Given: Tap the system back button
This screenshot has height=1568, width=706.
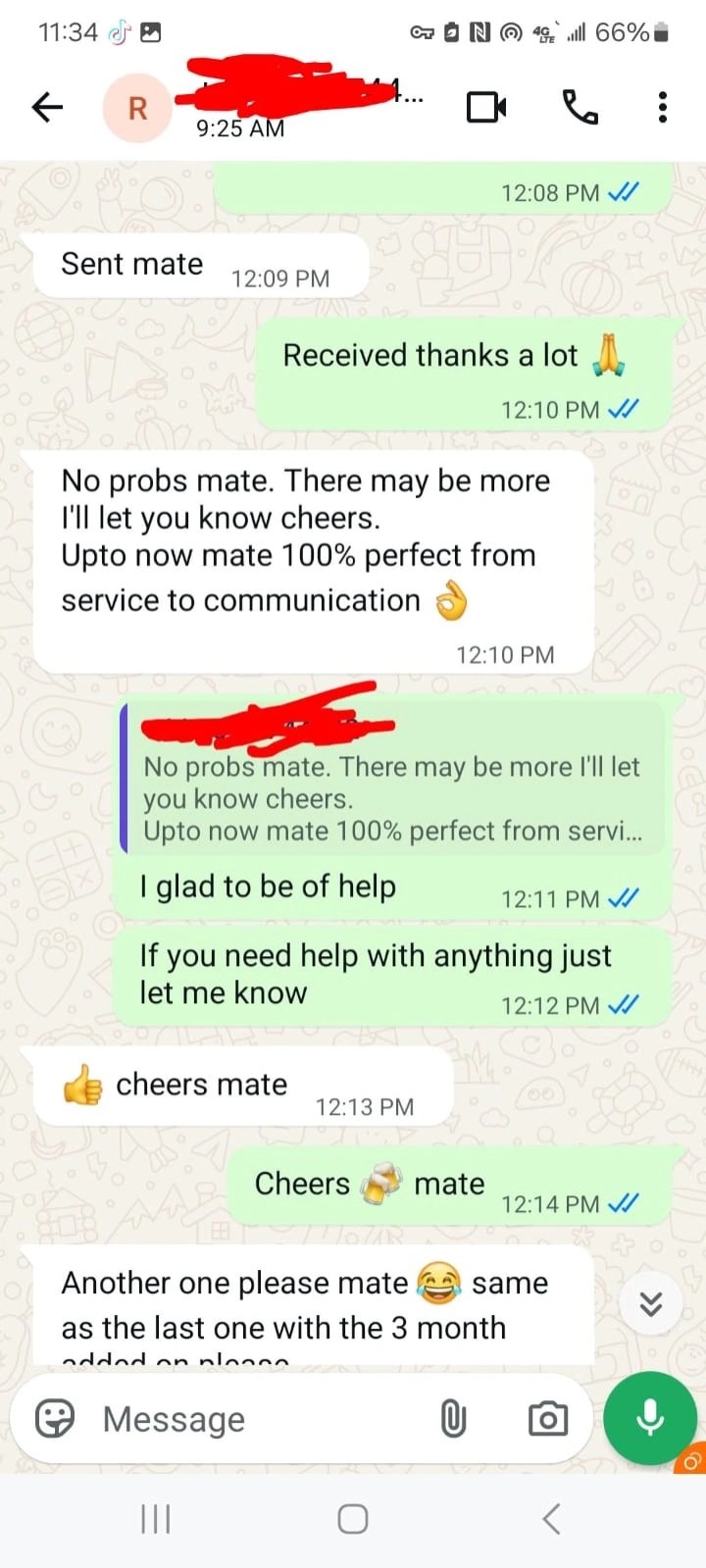Looking at the screenshot, I should (x=551, y=1519).
